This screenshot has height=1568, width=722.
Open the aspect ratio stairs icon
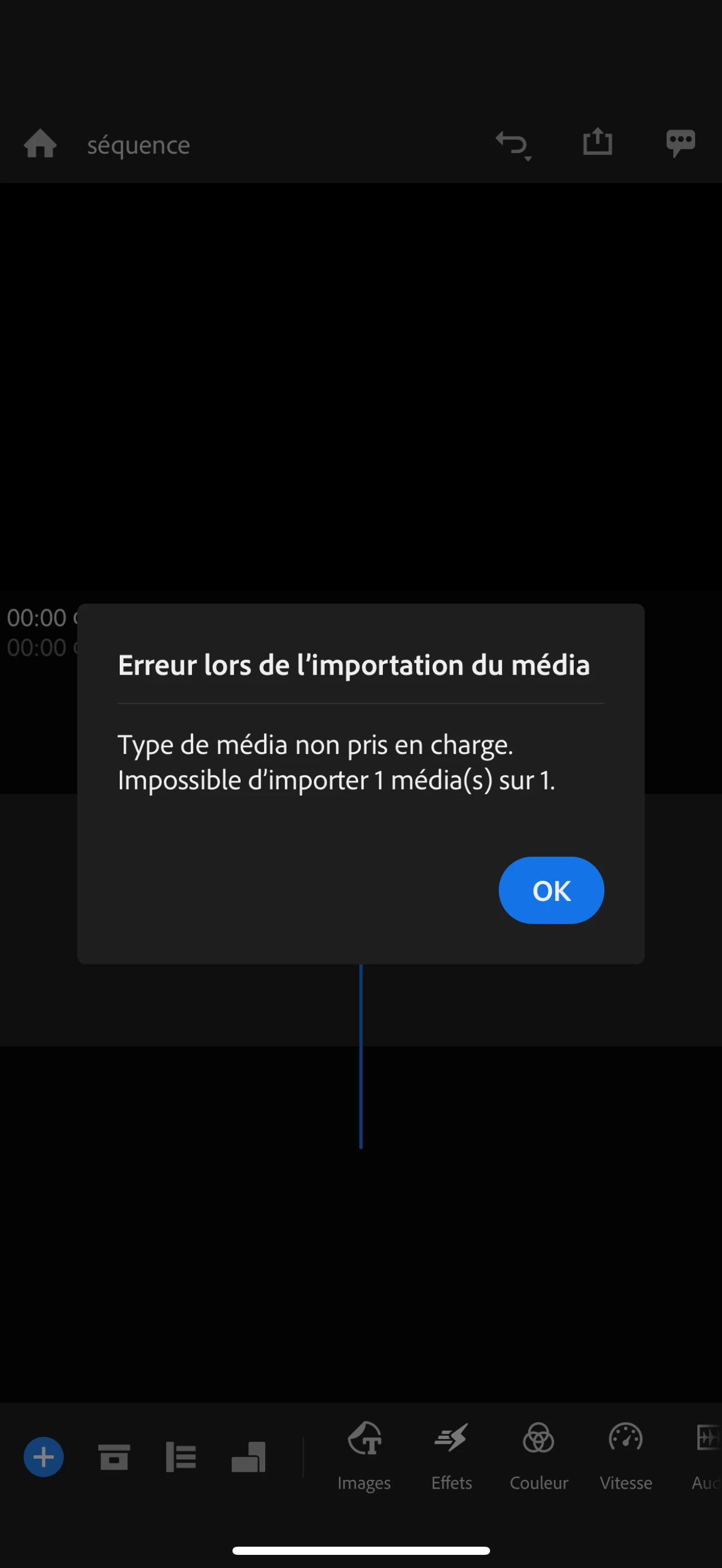tap(248, 1457)
